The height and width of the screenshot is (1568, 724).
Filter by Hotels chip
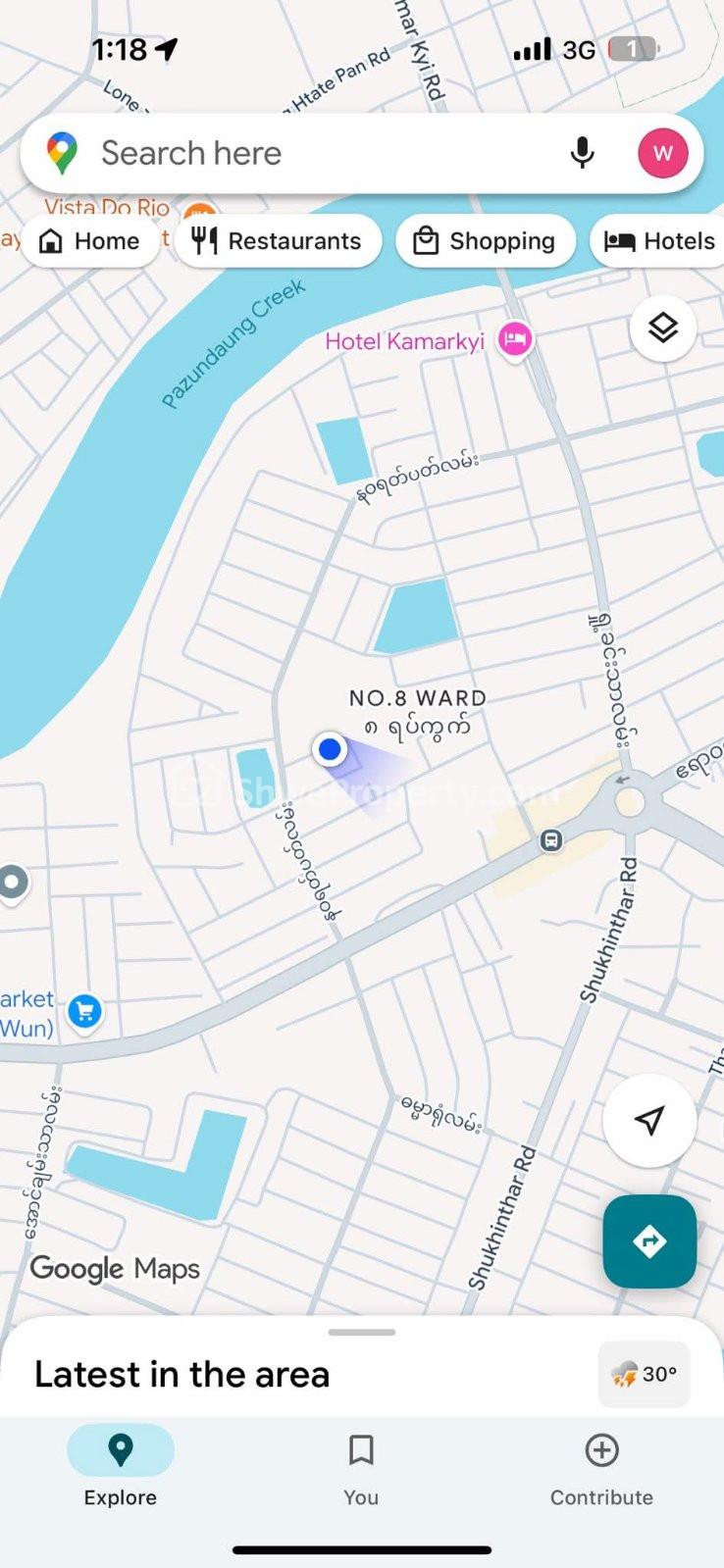tap(659, 241)
